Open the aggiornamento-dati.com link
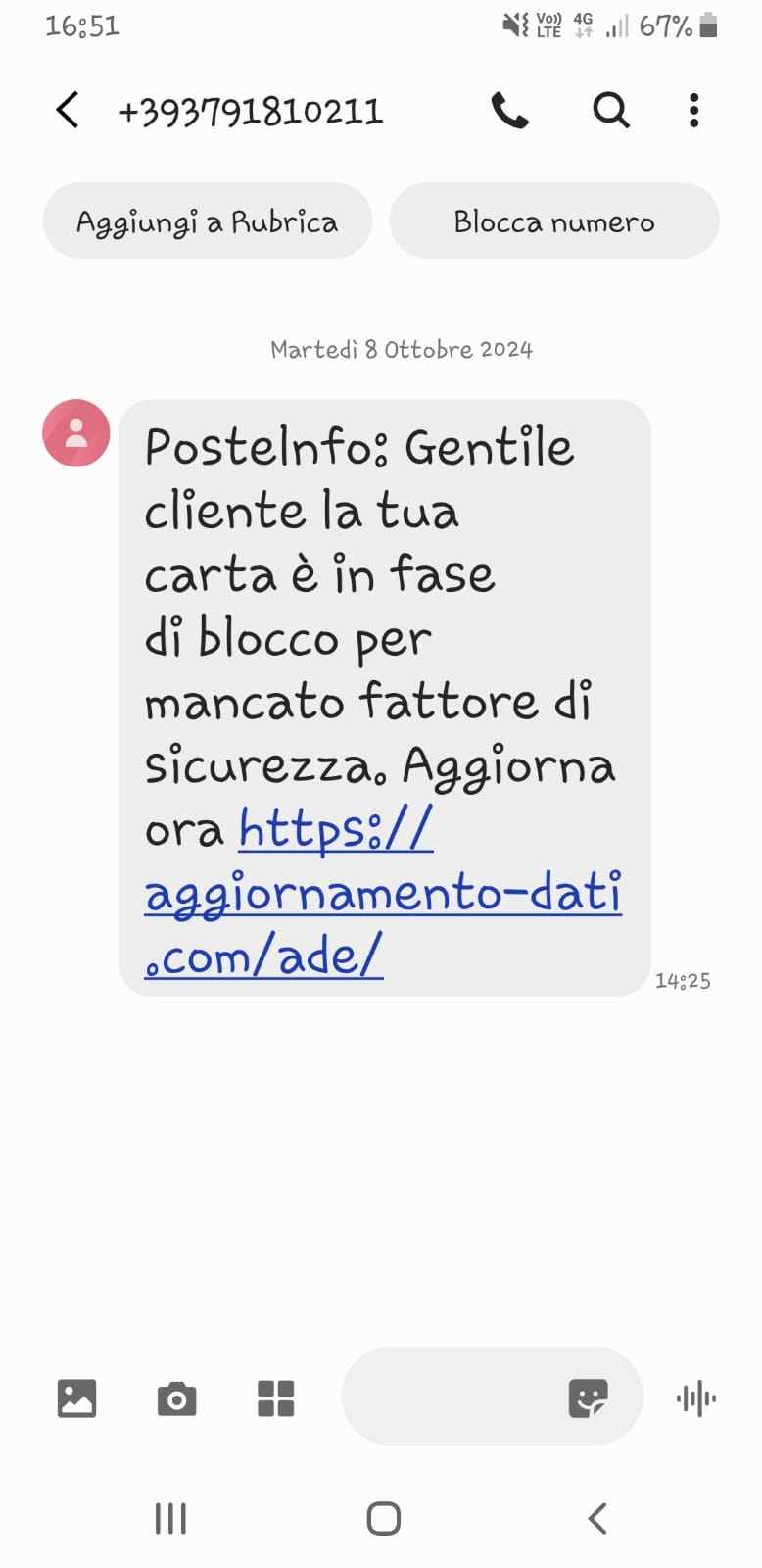Image resolution: width=762 pixels, height=1568 pixels. (383, 892)
